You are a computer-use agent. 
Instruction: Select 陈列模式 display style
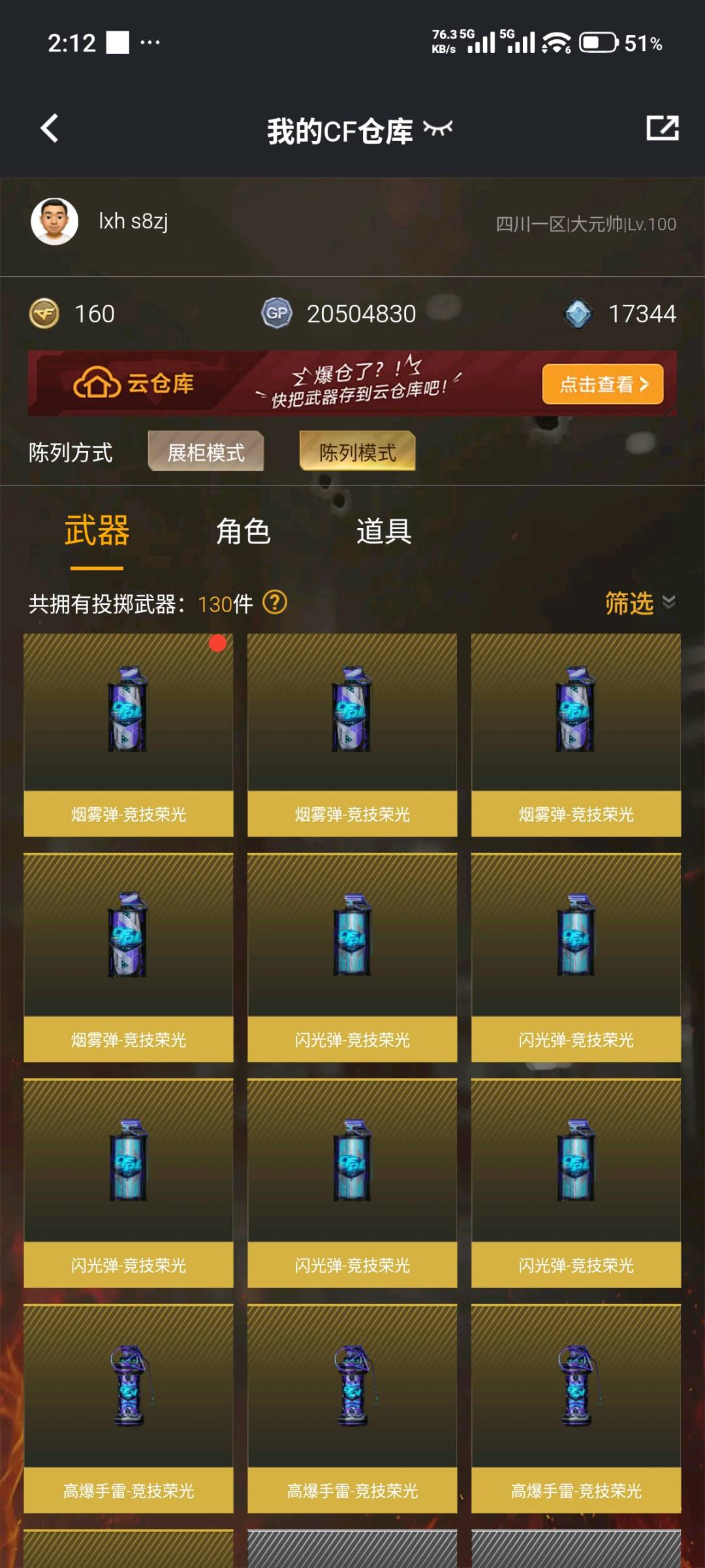click(357, 452)
